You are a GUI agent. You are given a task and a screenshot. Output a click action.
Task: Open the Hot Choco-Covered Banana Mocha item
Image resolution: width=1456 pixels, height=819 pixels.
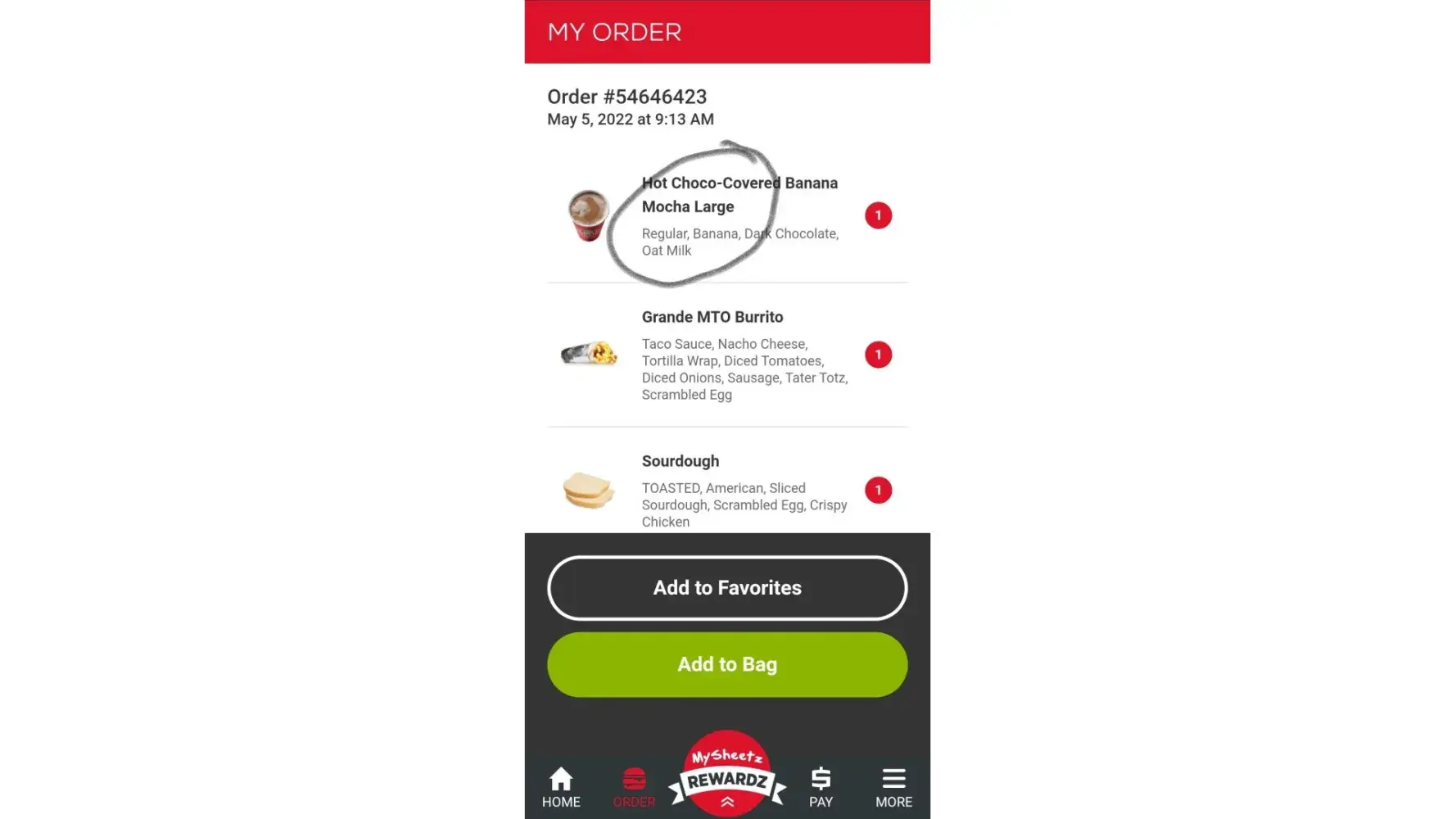coord(739,195)
